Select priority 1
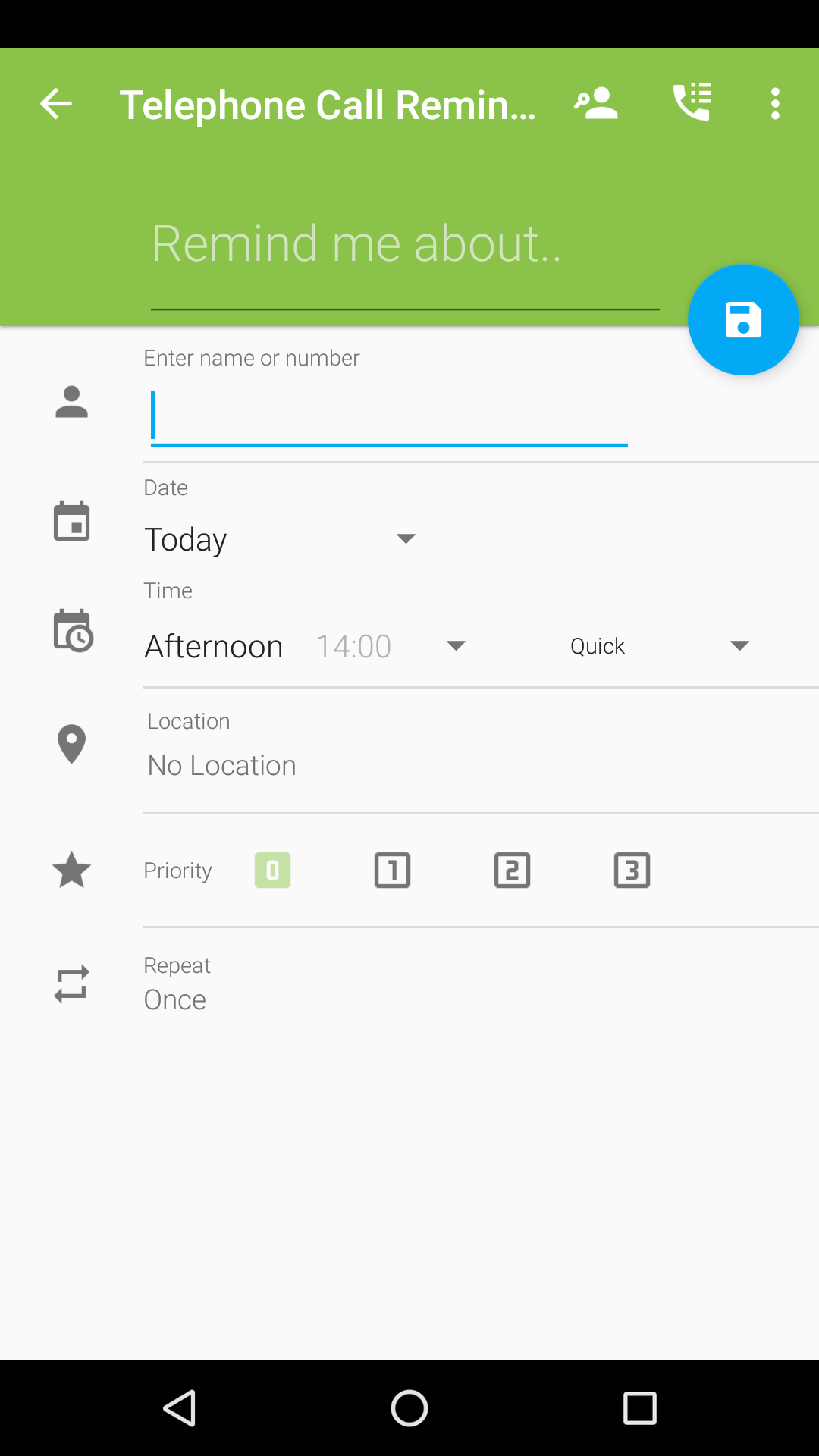819x1456 pixels. coord(392,871)
